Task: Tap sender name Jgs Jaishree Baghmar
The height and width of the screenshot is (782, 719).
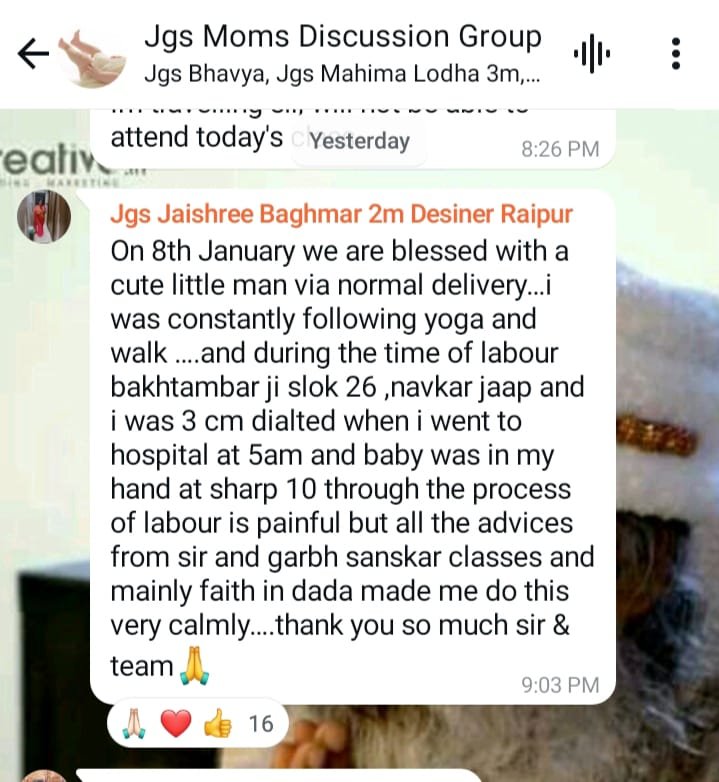Action: 342,215
